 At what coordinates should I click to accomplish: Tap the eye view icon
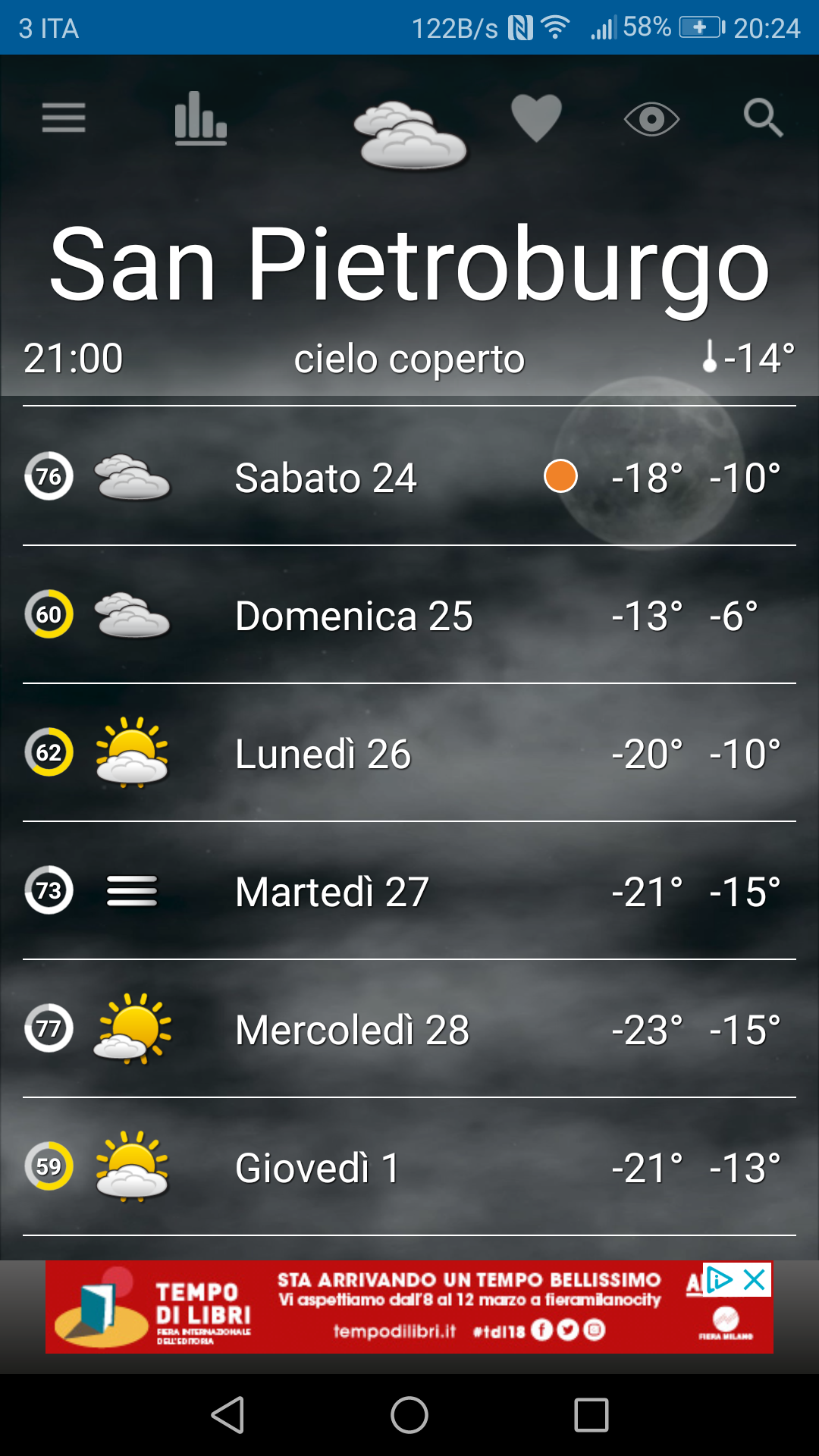(651, 119)
